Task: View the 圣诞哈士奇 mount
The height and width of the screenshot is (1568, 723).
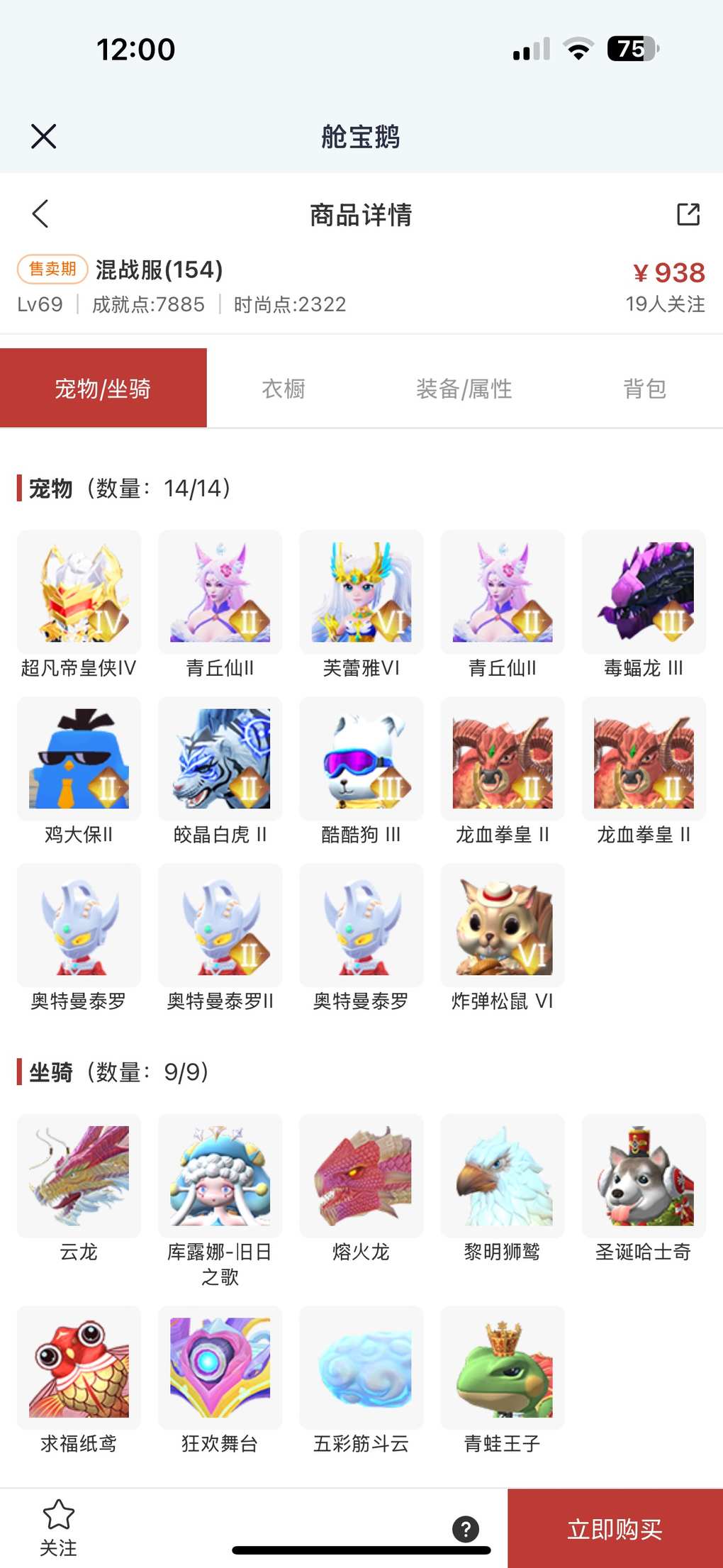Action: tap(644, 1176)
